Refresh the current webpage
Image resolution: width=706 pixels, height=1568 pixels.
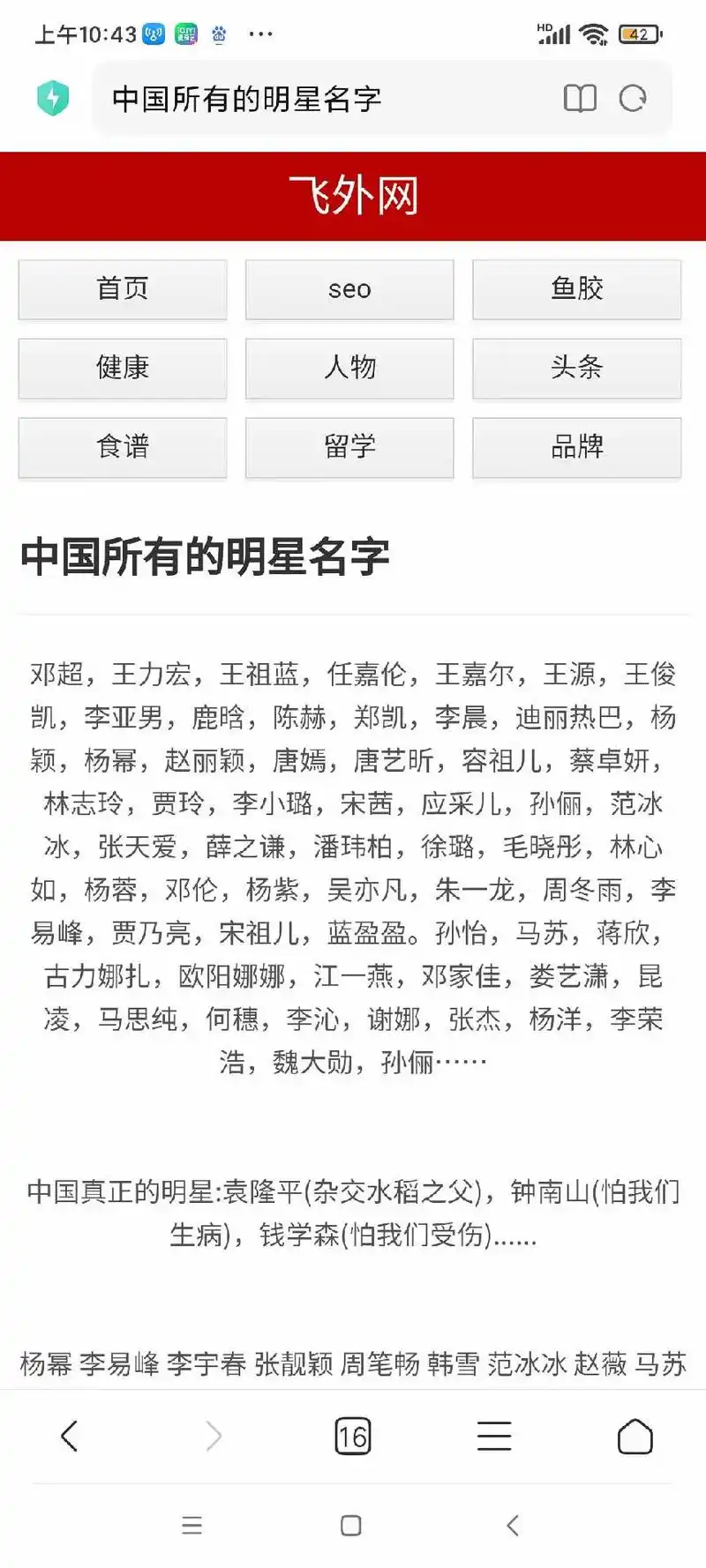coord(632,99)
